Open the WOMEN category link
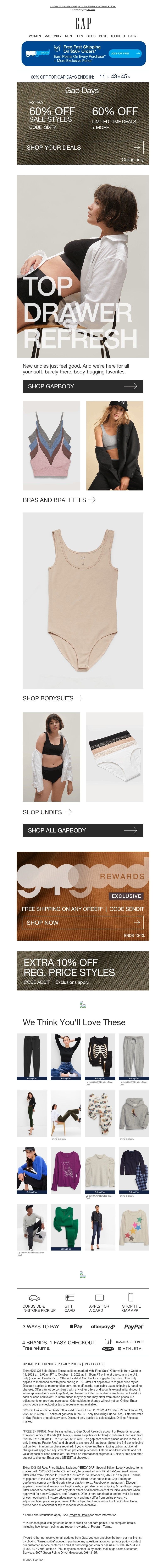 click(35, 36)
